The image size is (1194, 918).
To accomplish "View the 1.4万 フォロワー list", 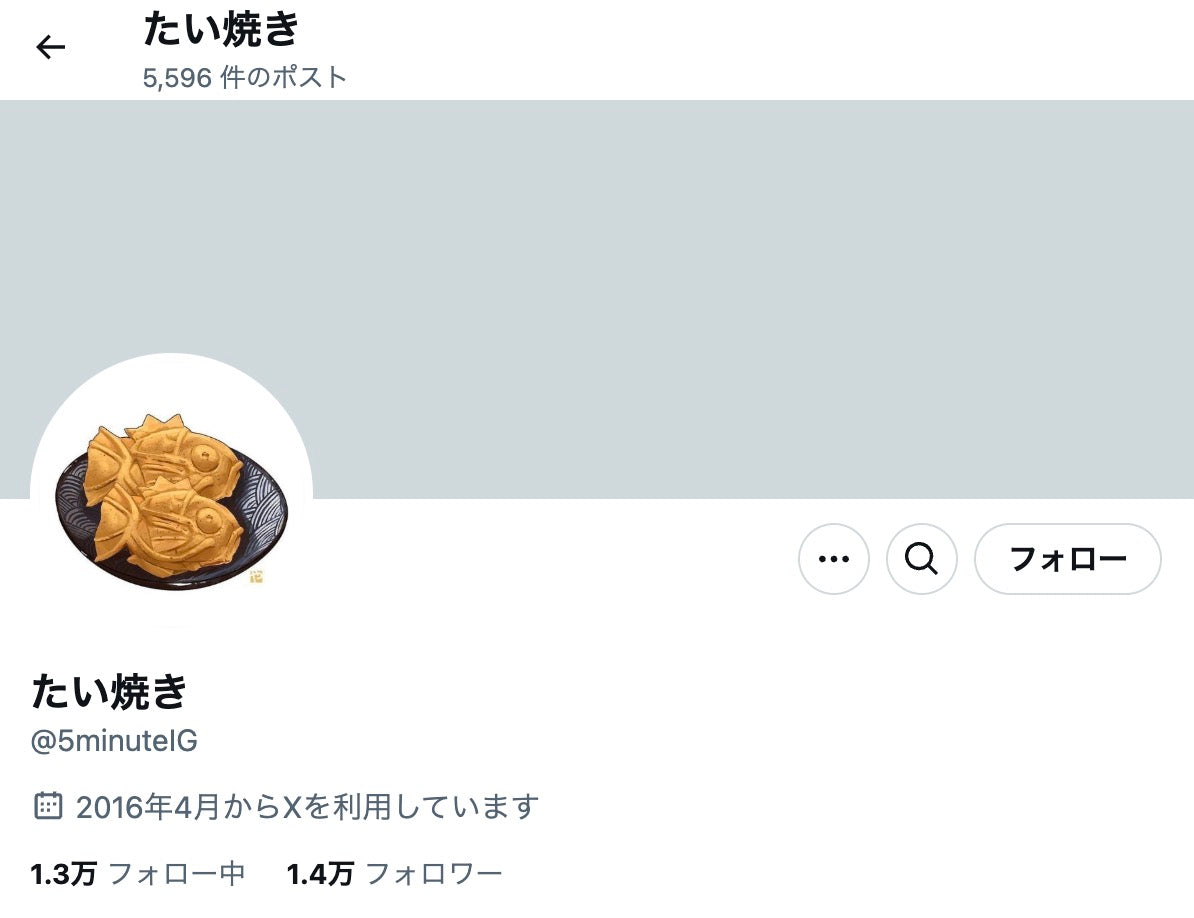I will (394, 874).
